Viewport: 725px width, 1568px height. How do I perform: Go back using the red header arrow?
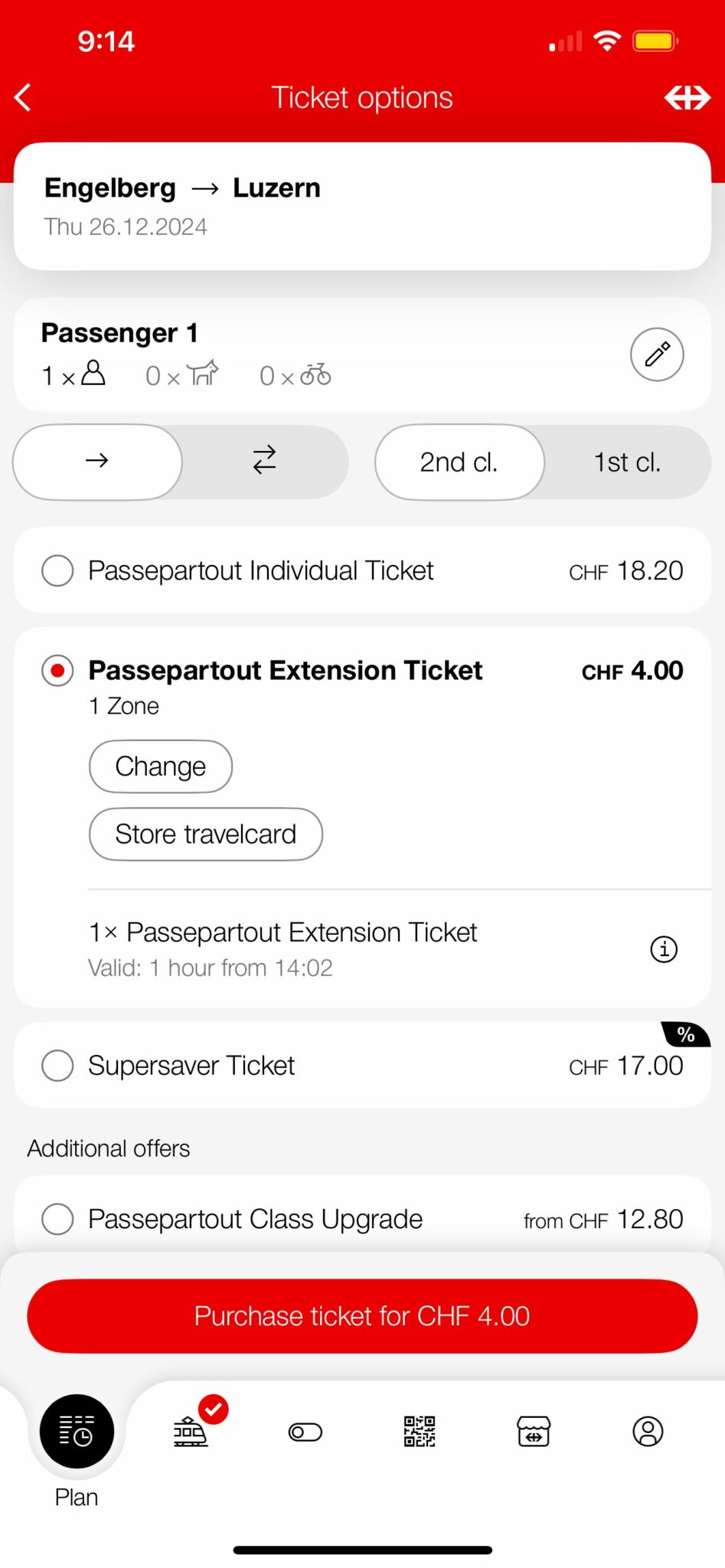click(x=22, y=97)
